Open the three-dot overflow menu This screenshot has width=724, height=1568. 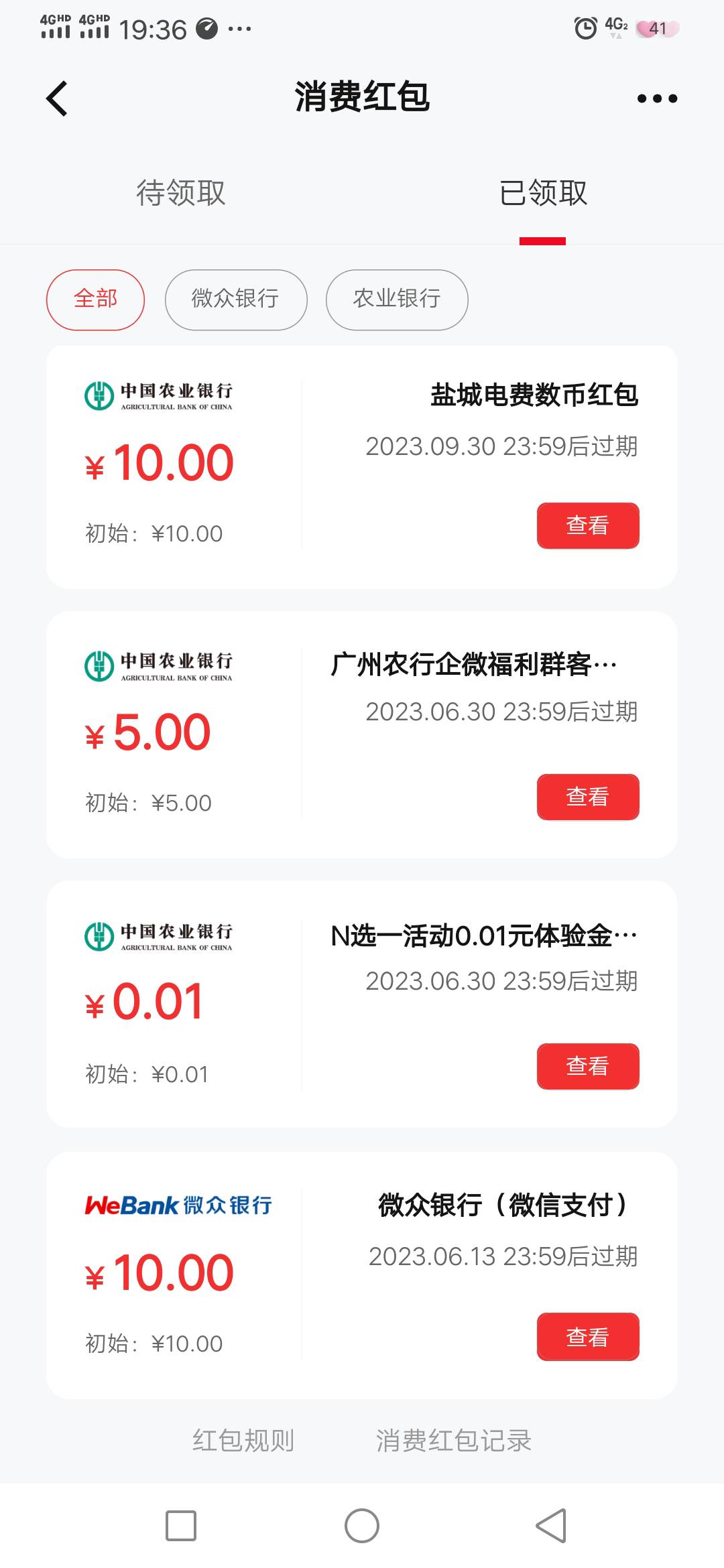[x=657, y=99]
